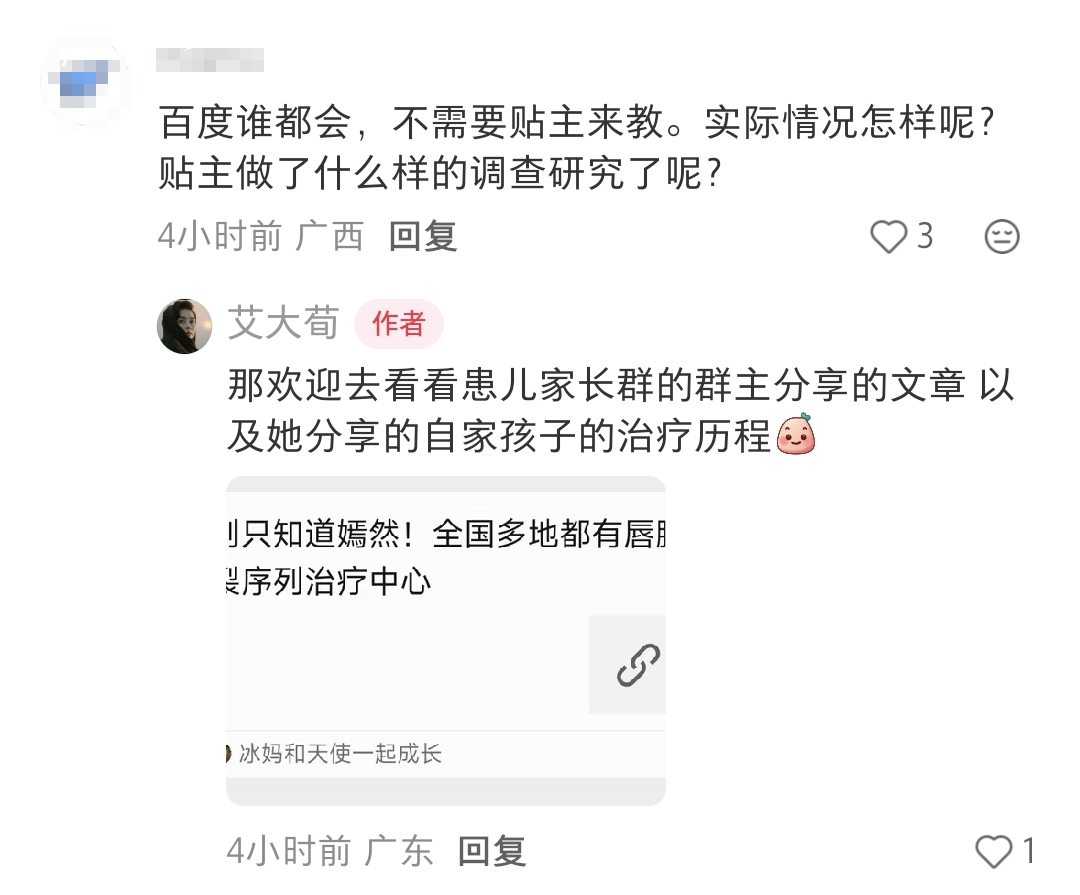Like the 广西 commenter's comment
The height and width of the screenshot is (895, 1080).
pos(888,237)
